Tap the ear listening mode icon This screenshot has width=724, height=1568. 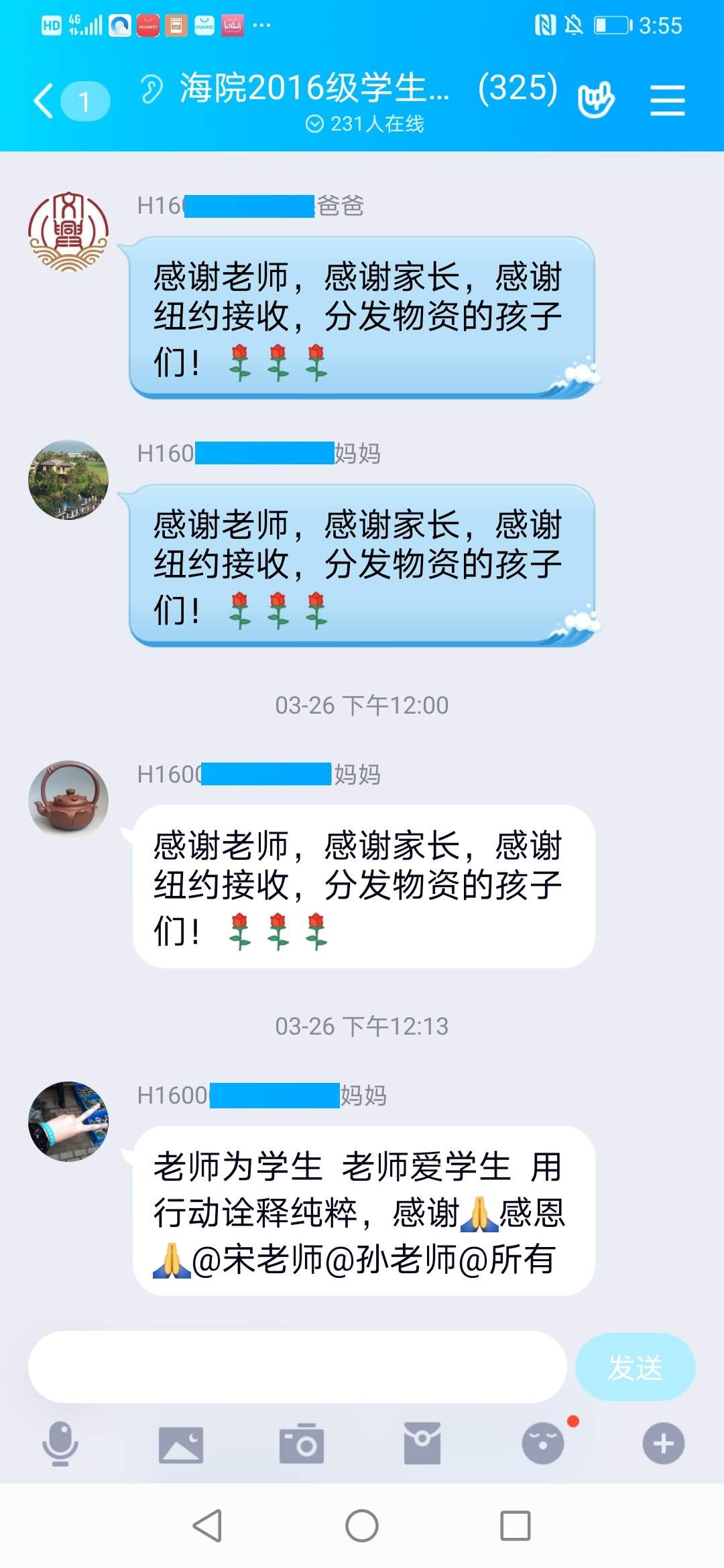pyautogui.click(x=152, y=88)
